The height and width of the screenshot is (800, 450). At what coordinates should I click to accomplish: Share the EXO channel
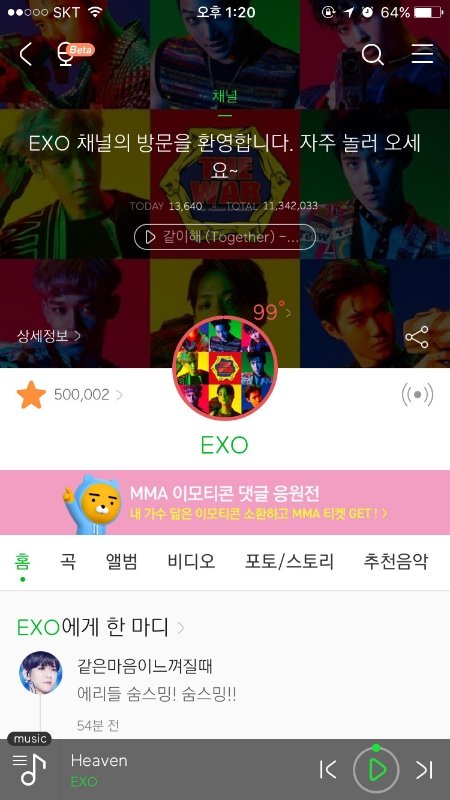[x=416, y=338]
